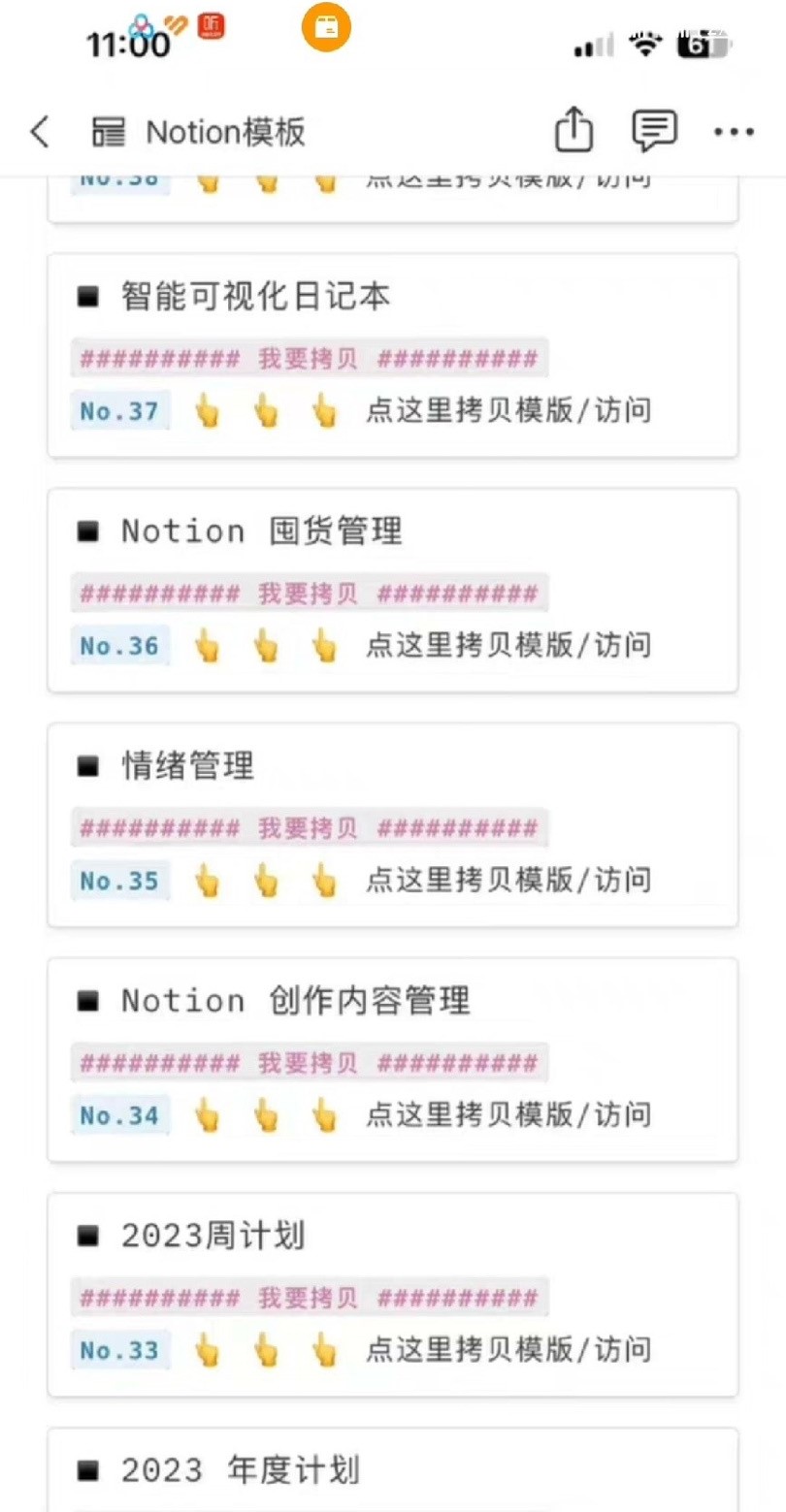Open the 情绪管理 template card
Viewport: 786px width, 1512px height.
(188, 766)
